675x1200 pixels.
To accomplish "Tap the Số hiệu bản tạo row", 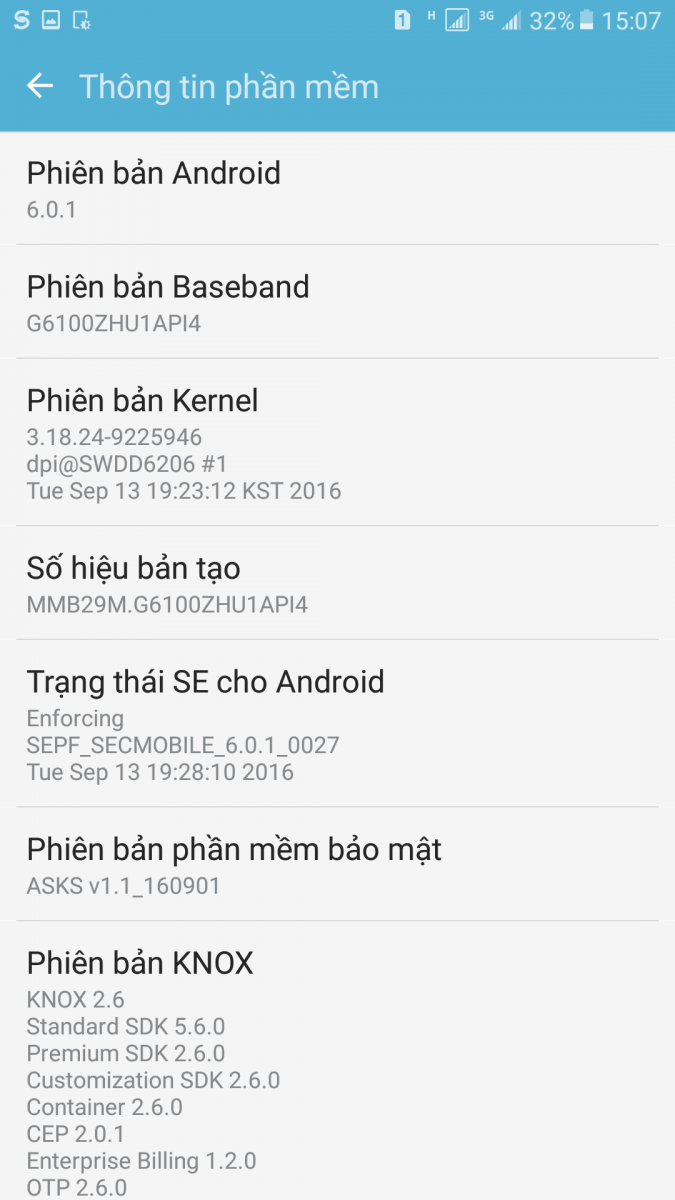I will pyautogui.click(x=337, y=583).
